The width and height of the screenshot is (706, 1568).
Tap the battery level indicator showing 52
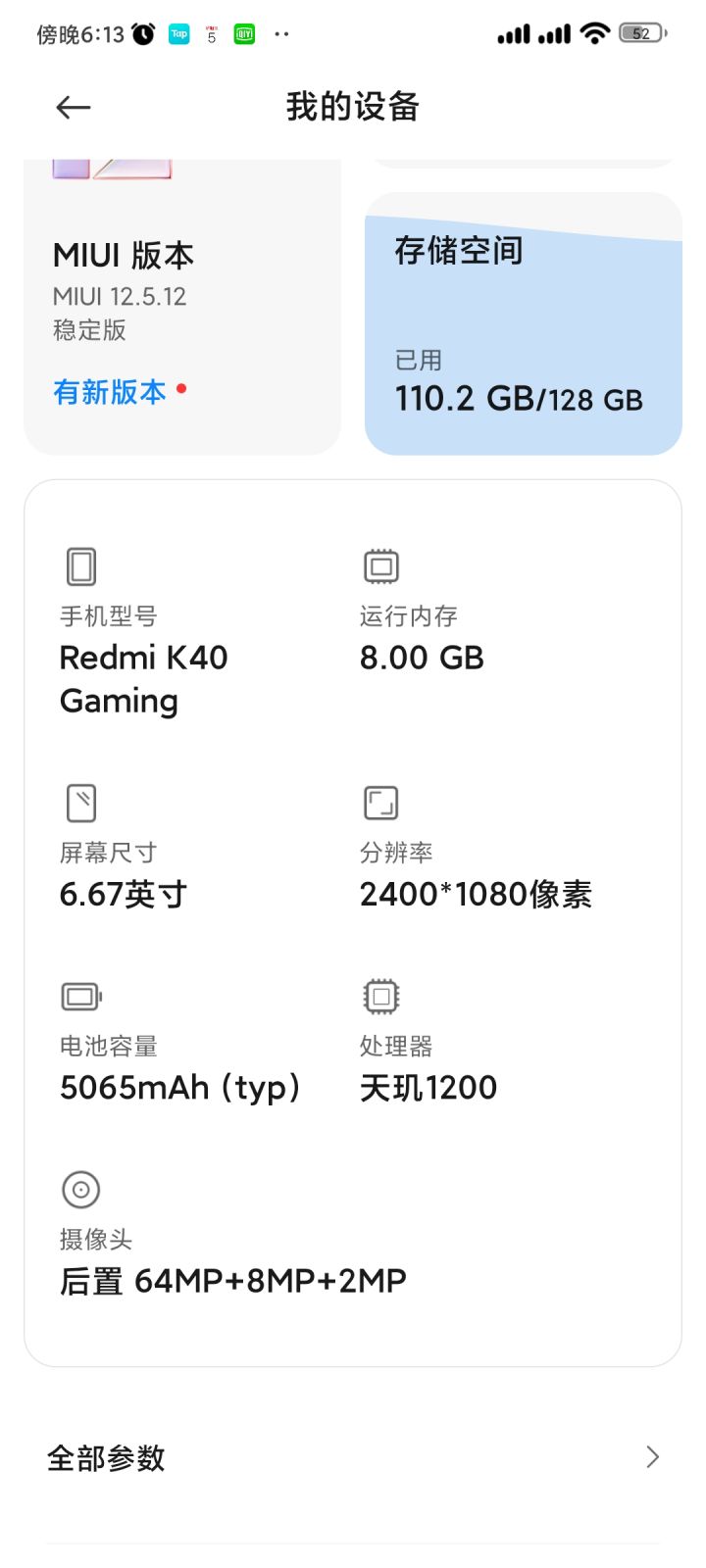pos(642,32)
